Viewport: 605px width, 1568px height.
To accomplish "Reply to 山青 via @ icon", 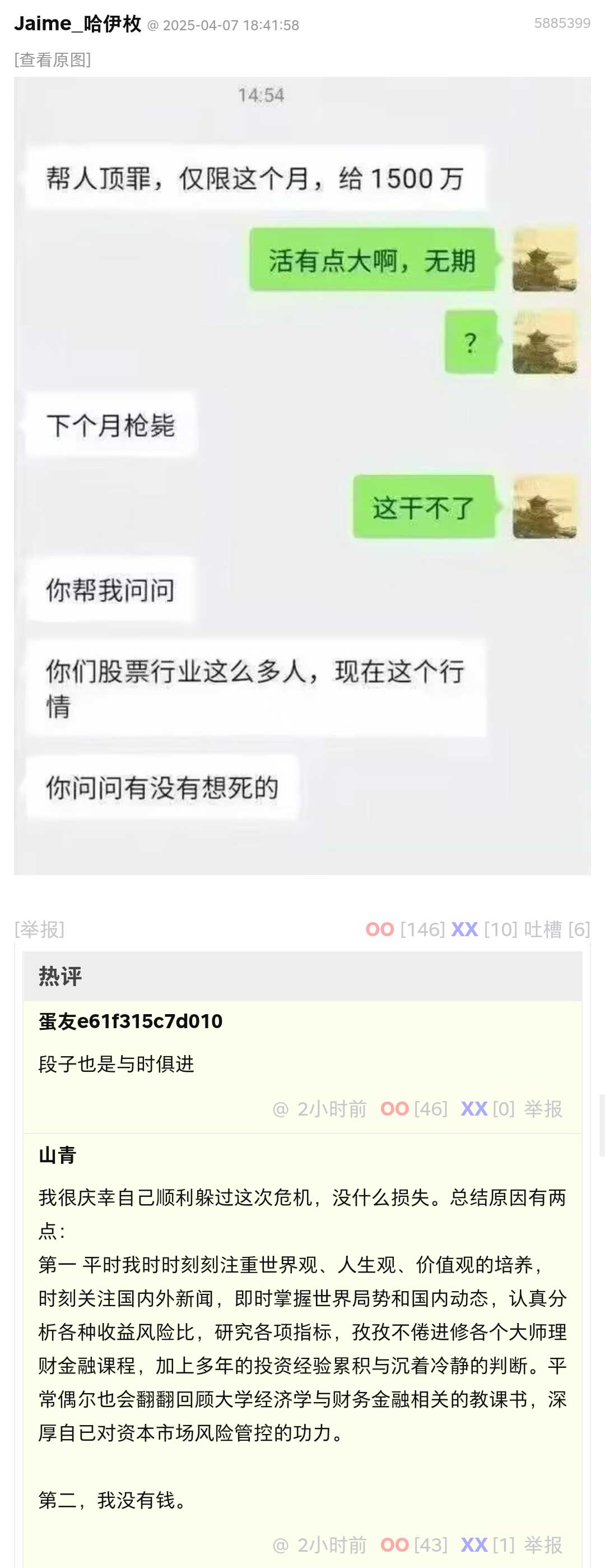I will point(280,1545).
